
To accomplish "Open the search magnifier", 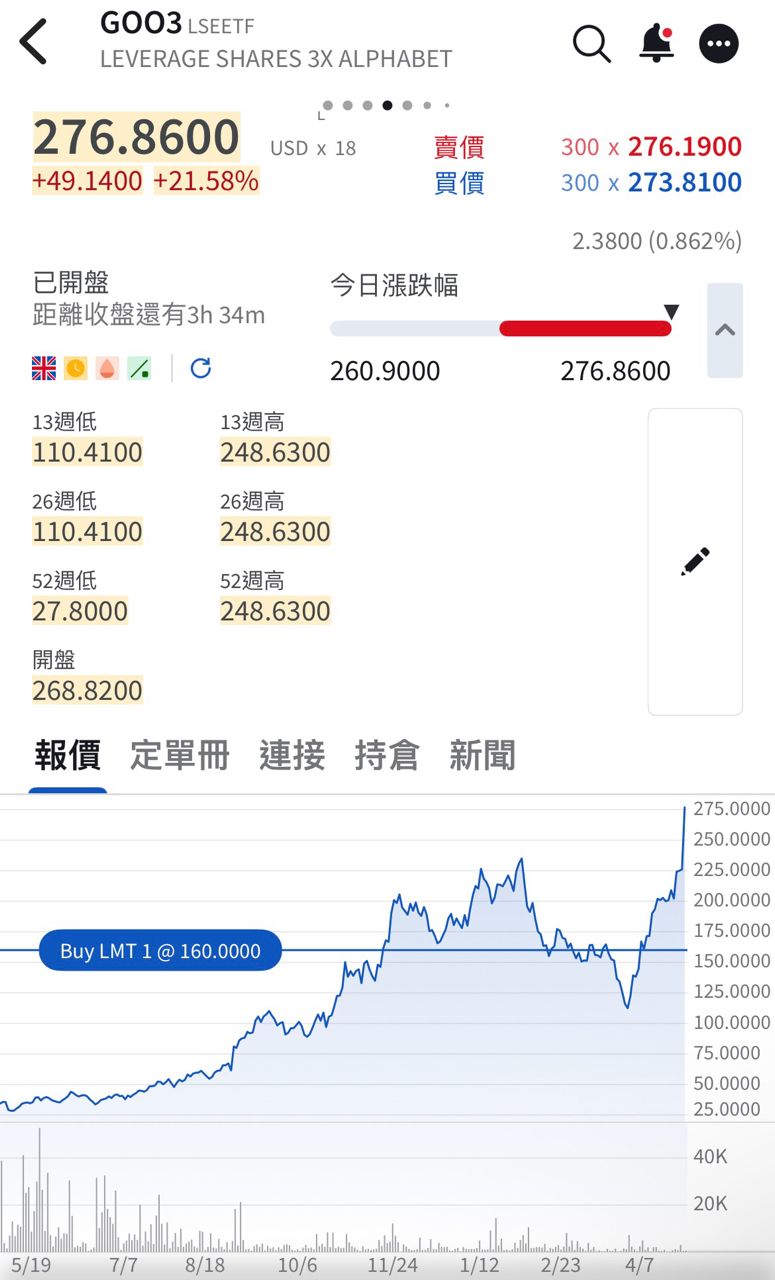I will pyautogui.click(x=591, y=43).
